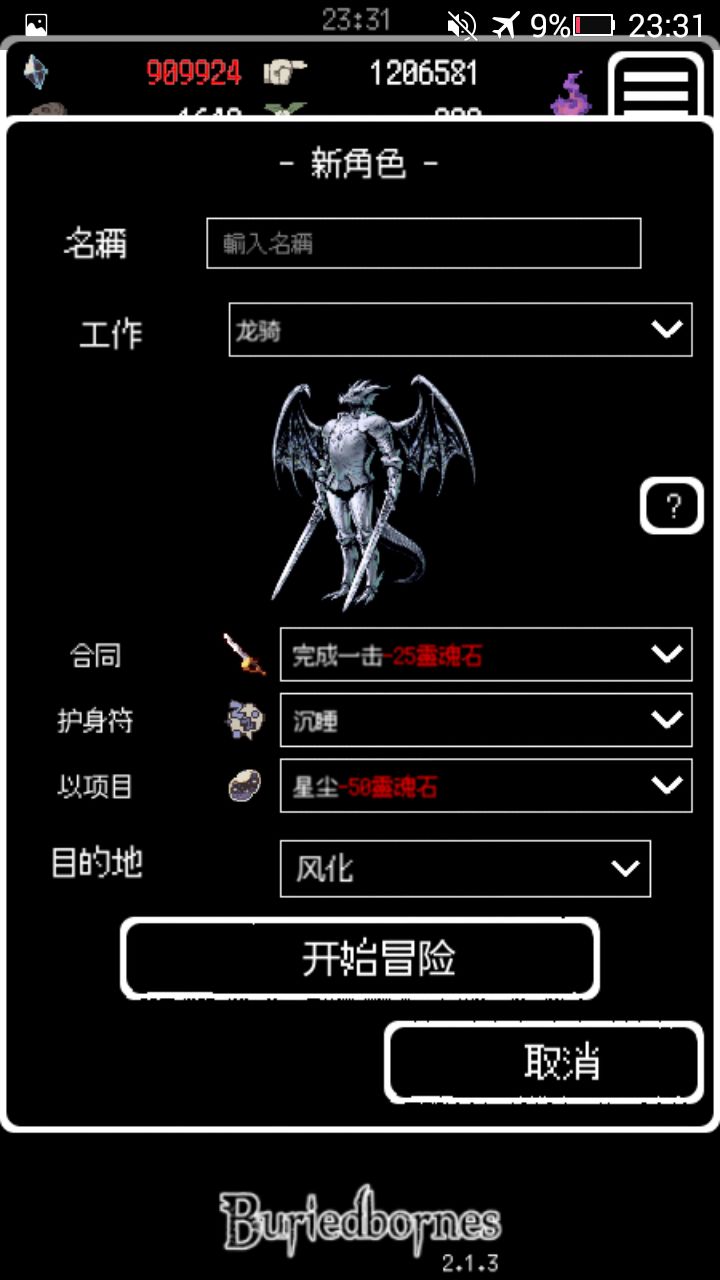Expand the 以项目 item dropdown showing 星尘
The height and width of the screenshot is (1280, 720).
pos(486,786)
